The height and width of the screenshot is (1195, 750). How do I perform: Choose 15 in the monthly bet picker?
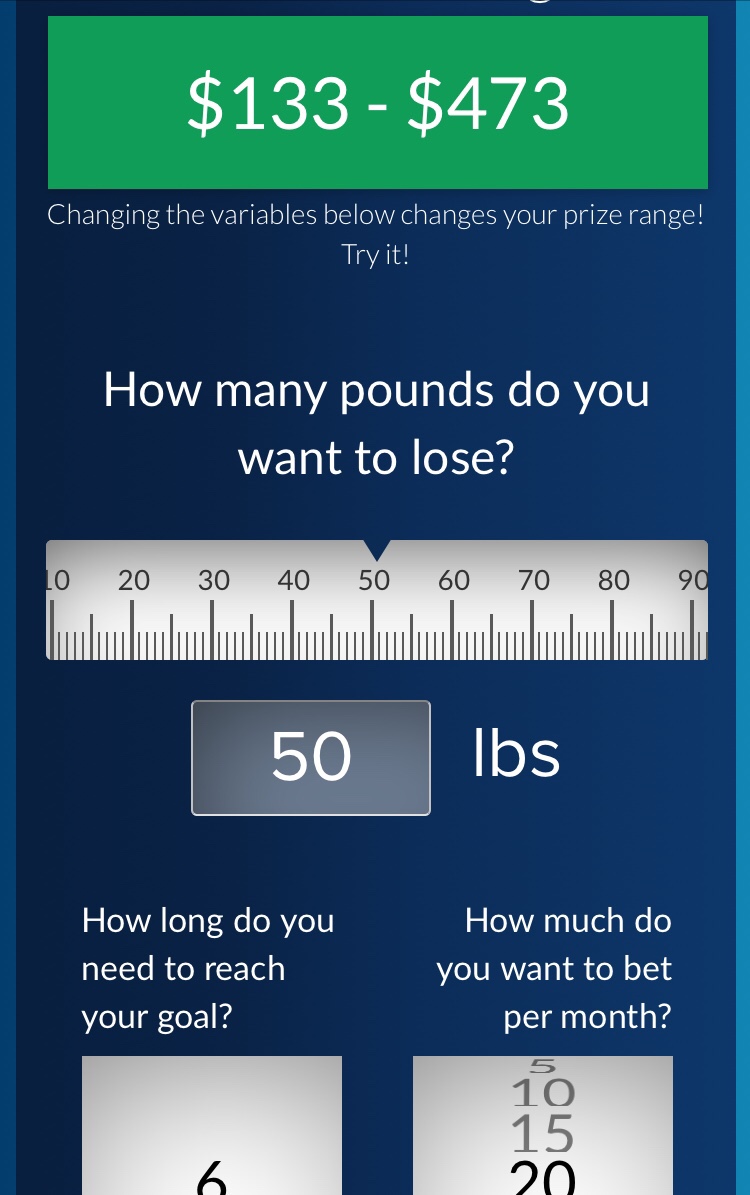543,1134
